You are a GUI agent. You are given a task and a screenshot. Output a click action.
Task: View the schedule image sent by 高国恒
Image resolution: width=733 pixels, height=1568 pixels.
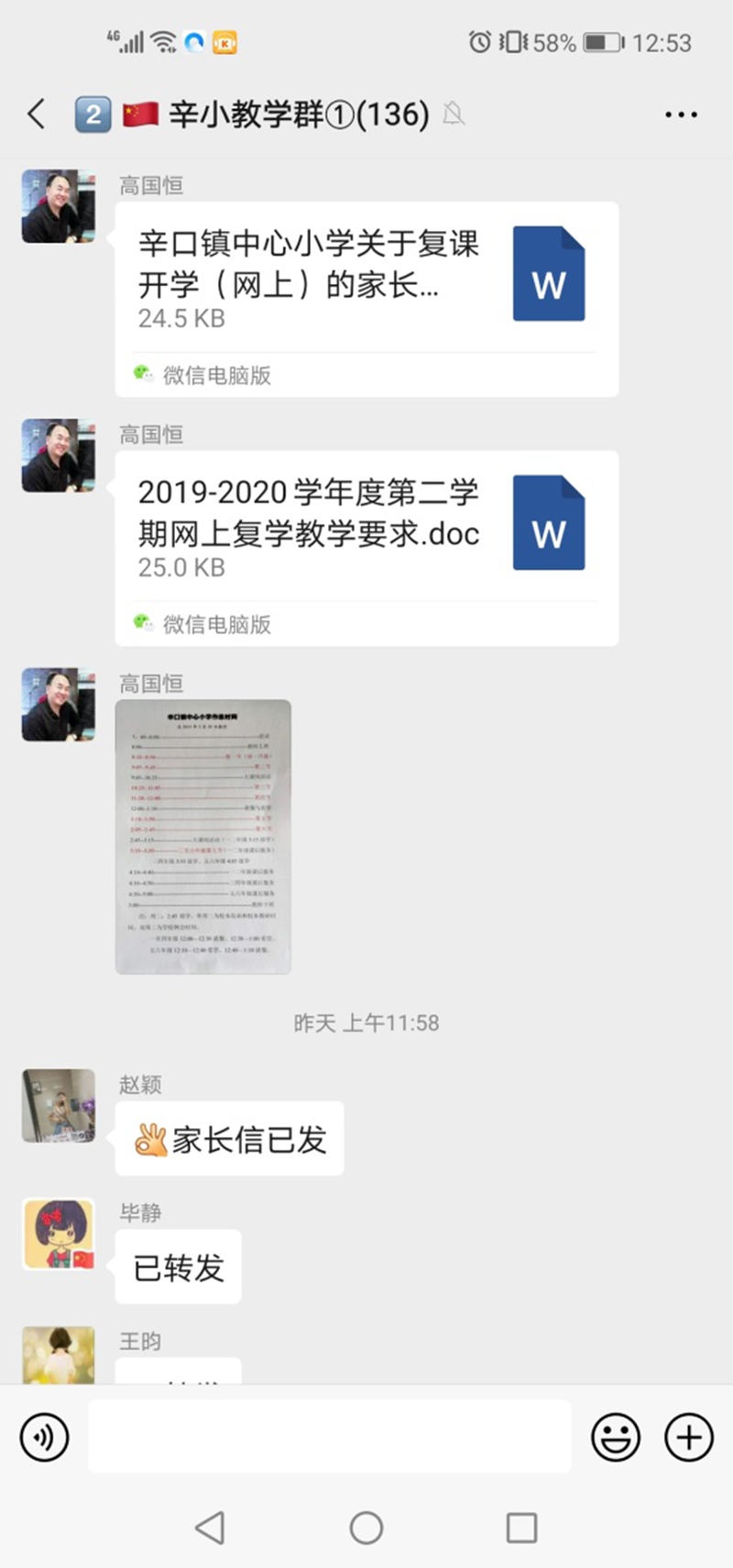[x=202, y=837]
